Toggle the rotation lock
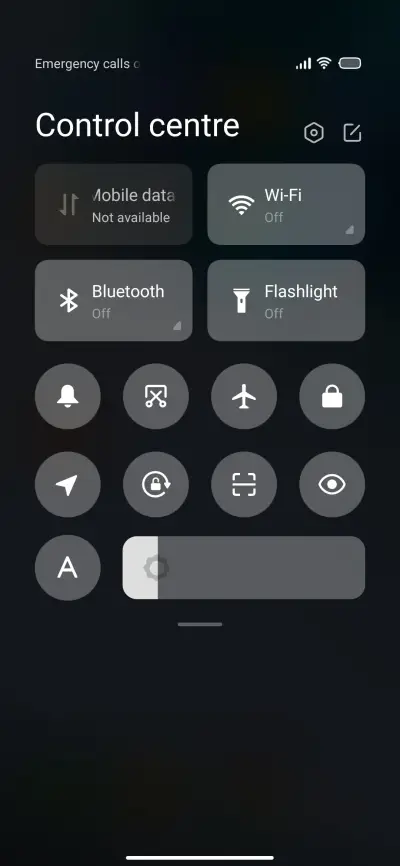This screenshot has width=400, height=866. pos(156,484)
